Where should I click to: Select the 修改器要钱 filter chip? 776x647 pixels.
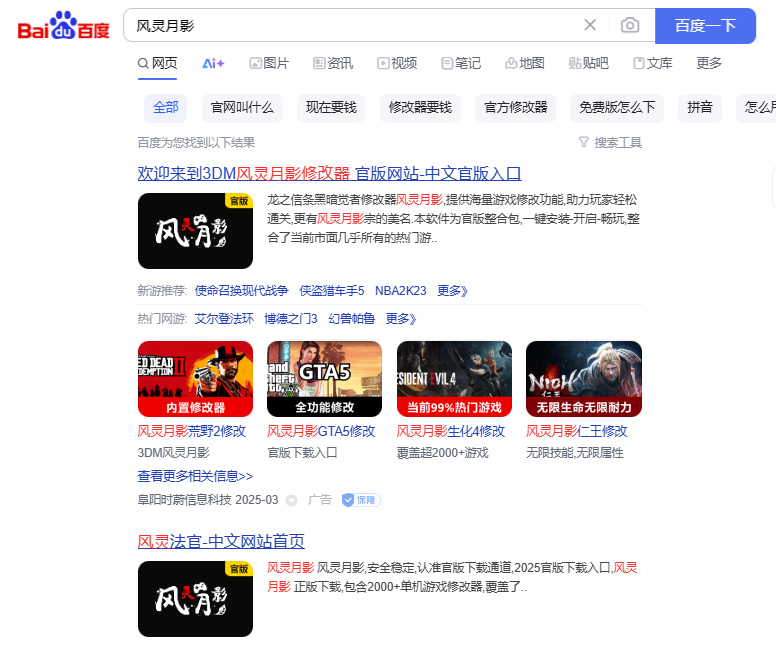(x=420, y=107)
